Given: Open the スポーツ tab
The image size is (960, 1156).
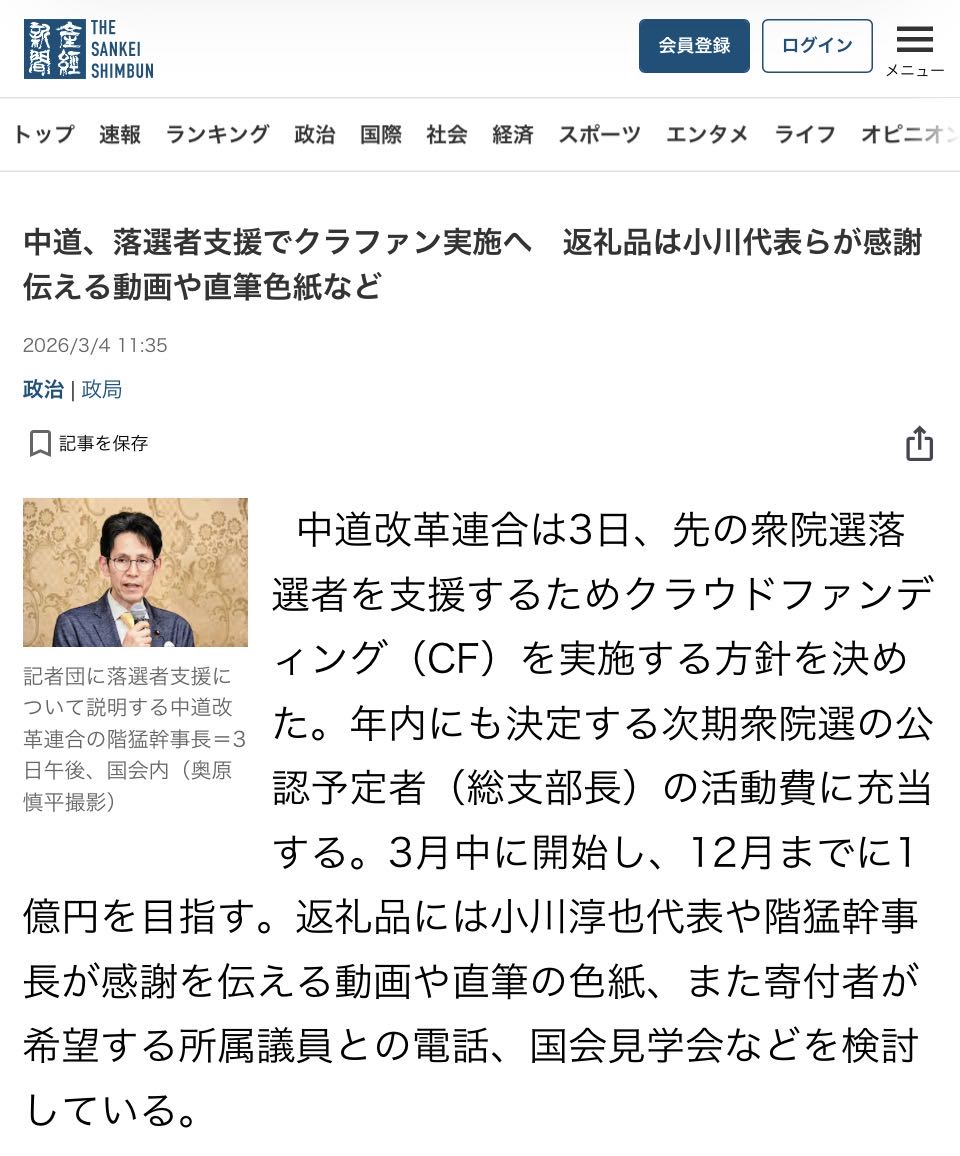Looking at the screenshot, I should click(x=599, y=134).
